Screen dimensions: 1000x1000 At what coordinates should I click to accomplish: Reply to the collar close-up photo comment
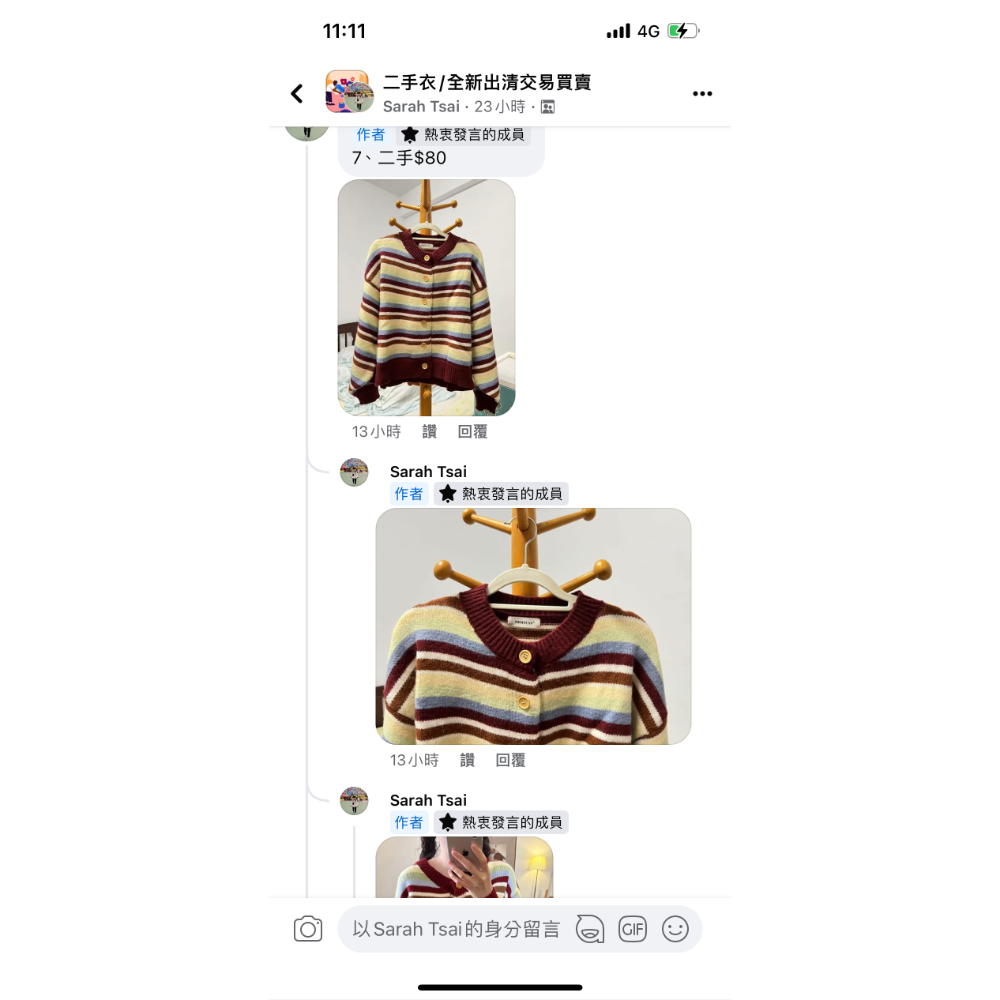(510, 760)
